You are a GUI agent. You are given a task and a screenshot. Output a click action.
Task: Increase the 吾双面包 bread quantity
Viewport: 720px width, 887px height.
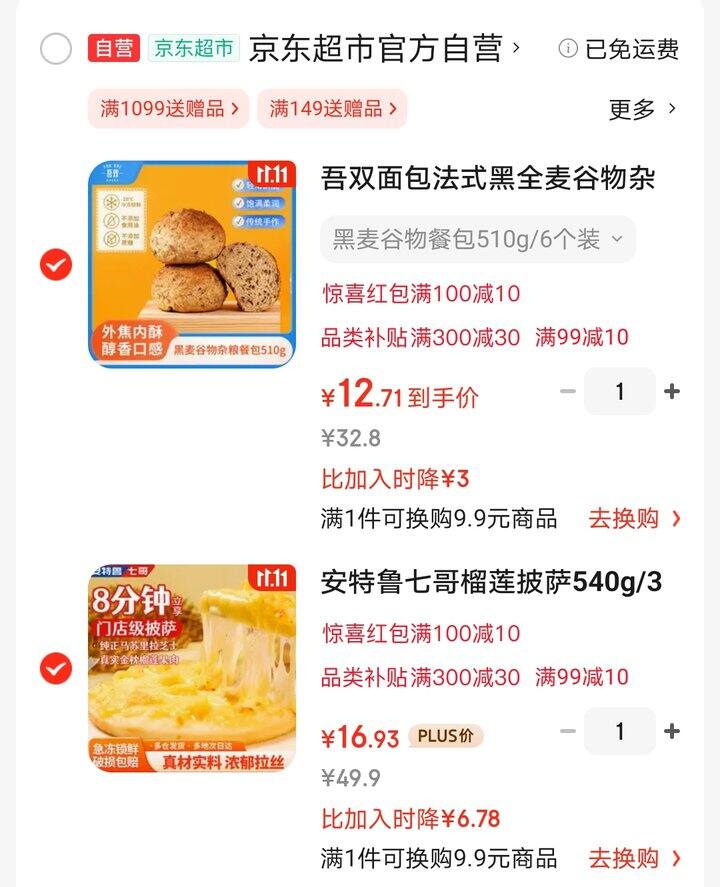tap(672, 392)
